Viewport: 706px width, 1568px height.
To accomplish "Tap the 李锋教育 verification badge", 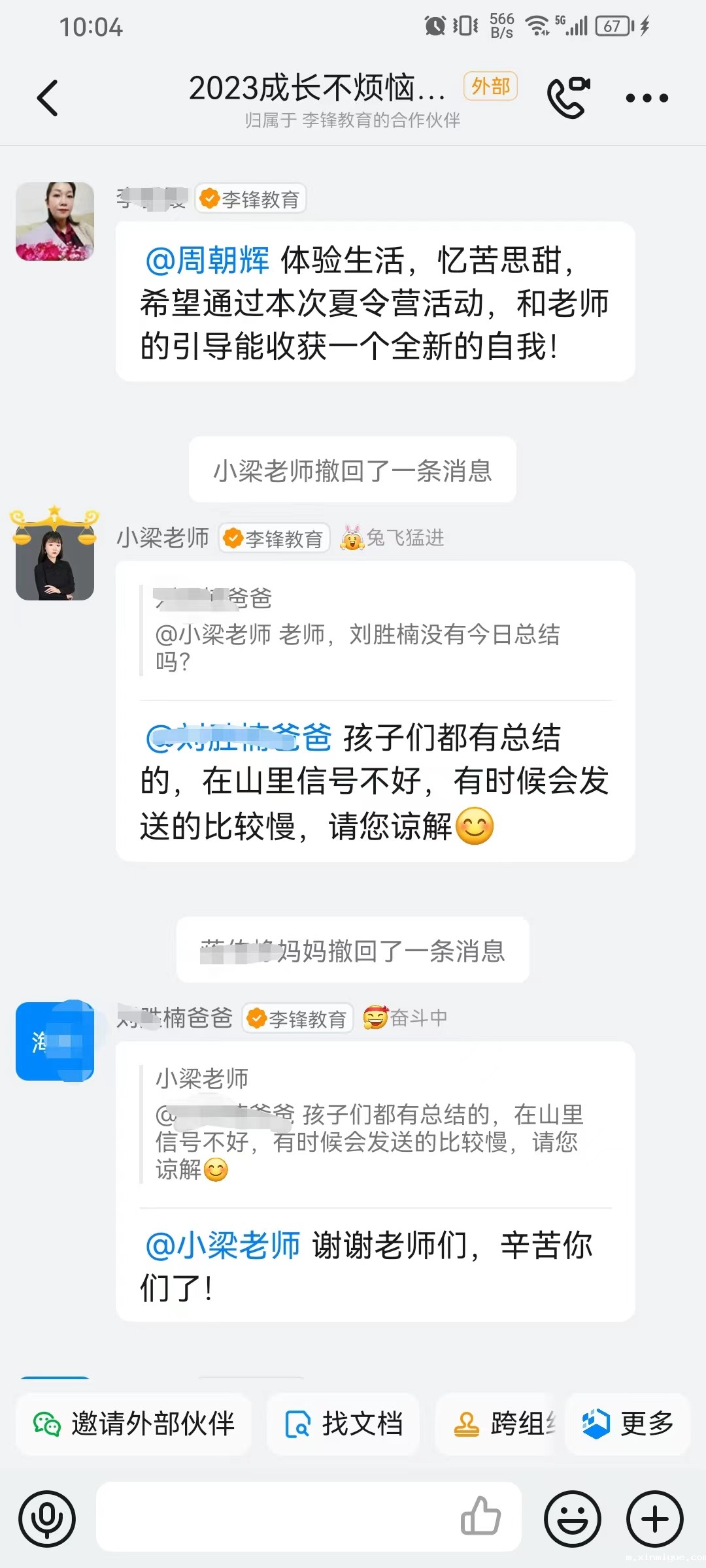I will [250, 197].
